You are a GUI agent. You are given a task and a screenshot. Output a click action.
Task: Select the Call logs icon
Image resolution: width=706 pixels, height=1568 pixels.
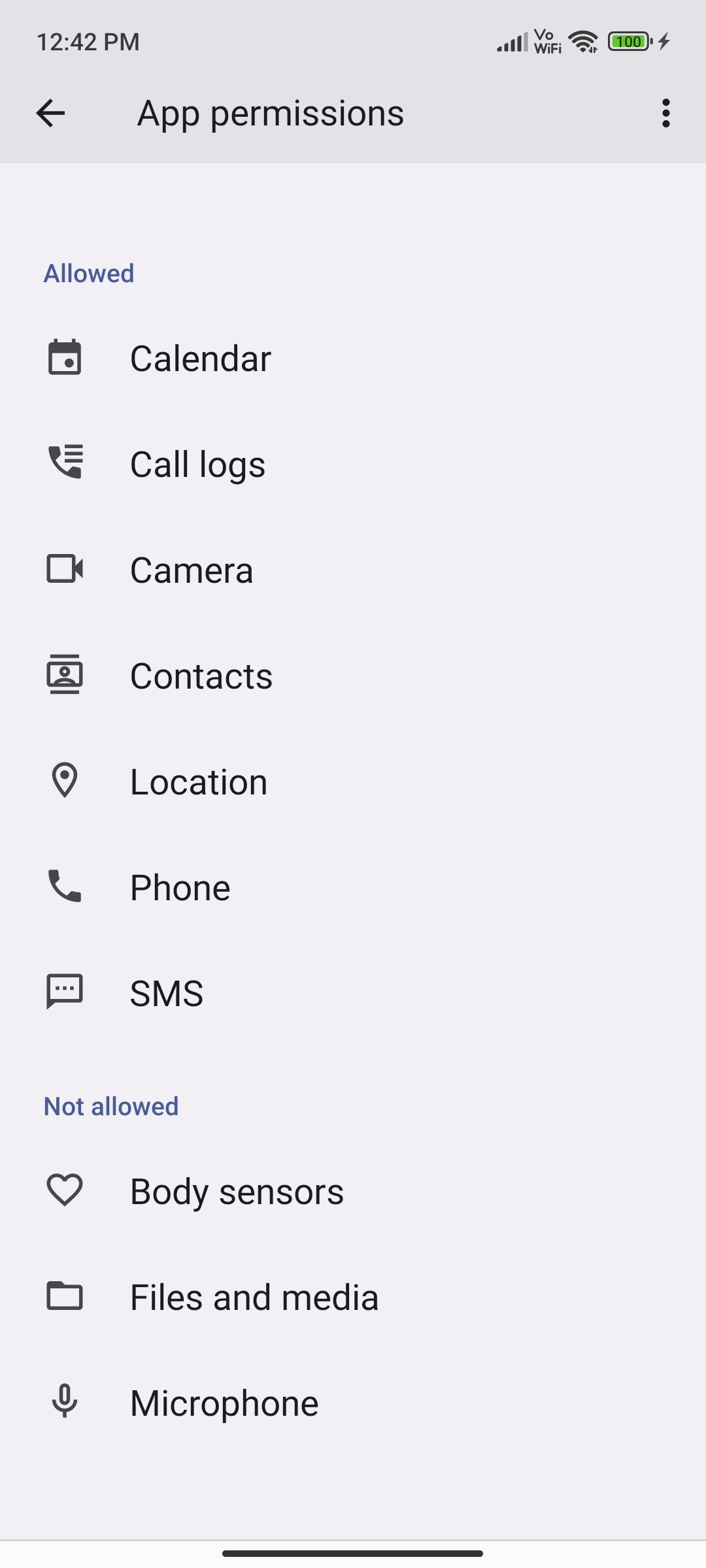click(64, 463)
